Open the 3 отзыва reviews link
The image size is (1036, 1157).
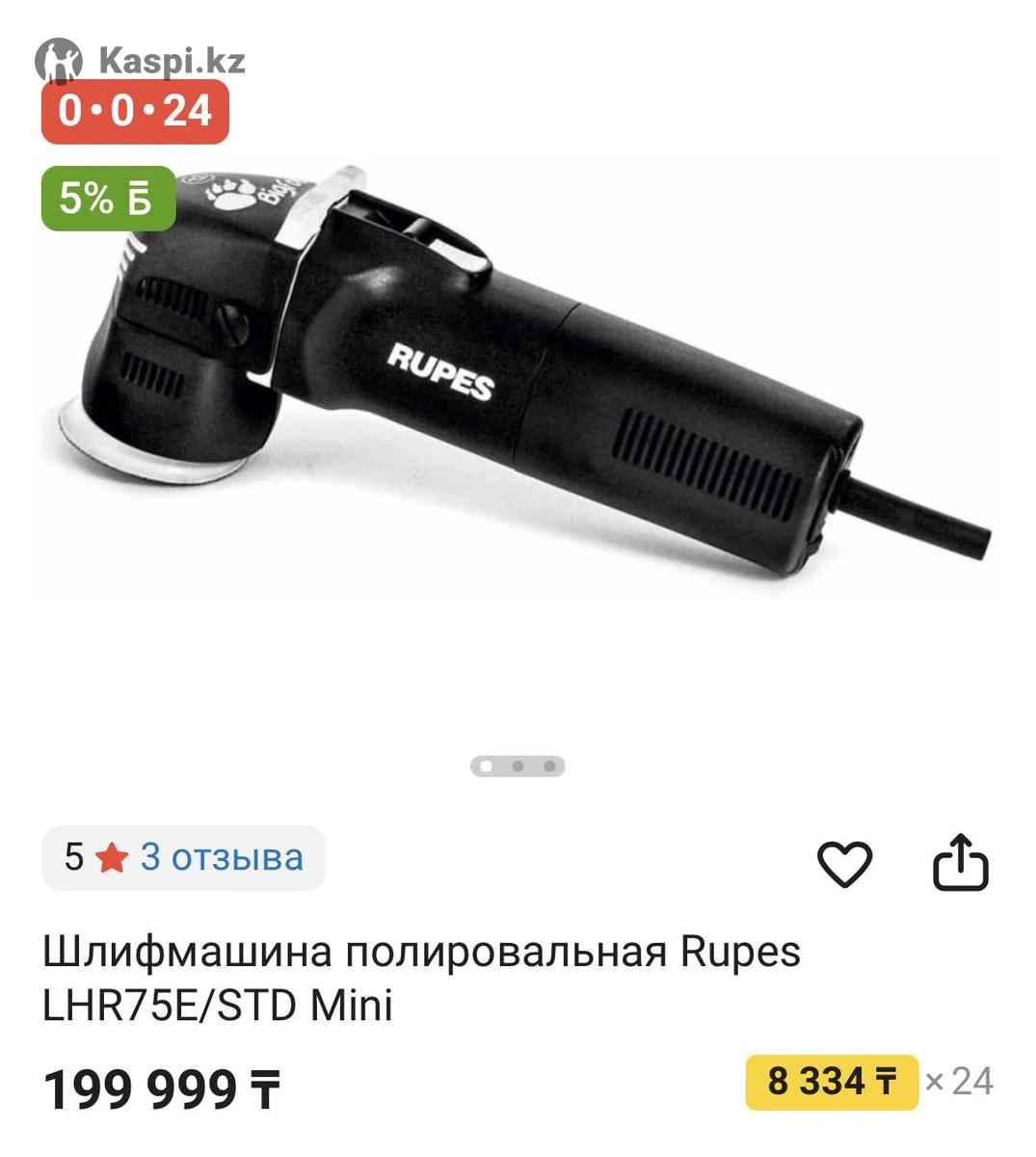[x=222, y=857]
